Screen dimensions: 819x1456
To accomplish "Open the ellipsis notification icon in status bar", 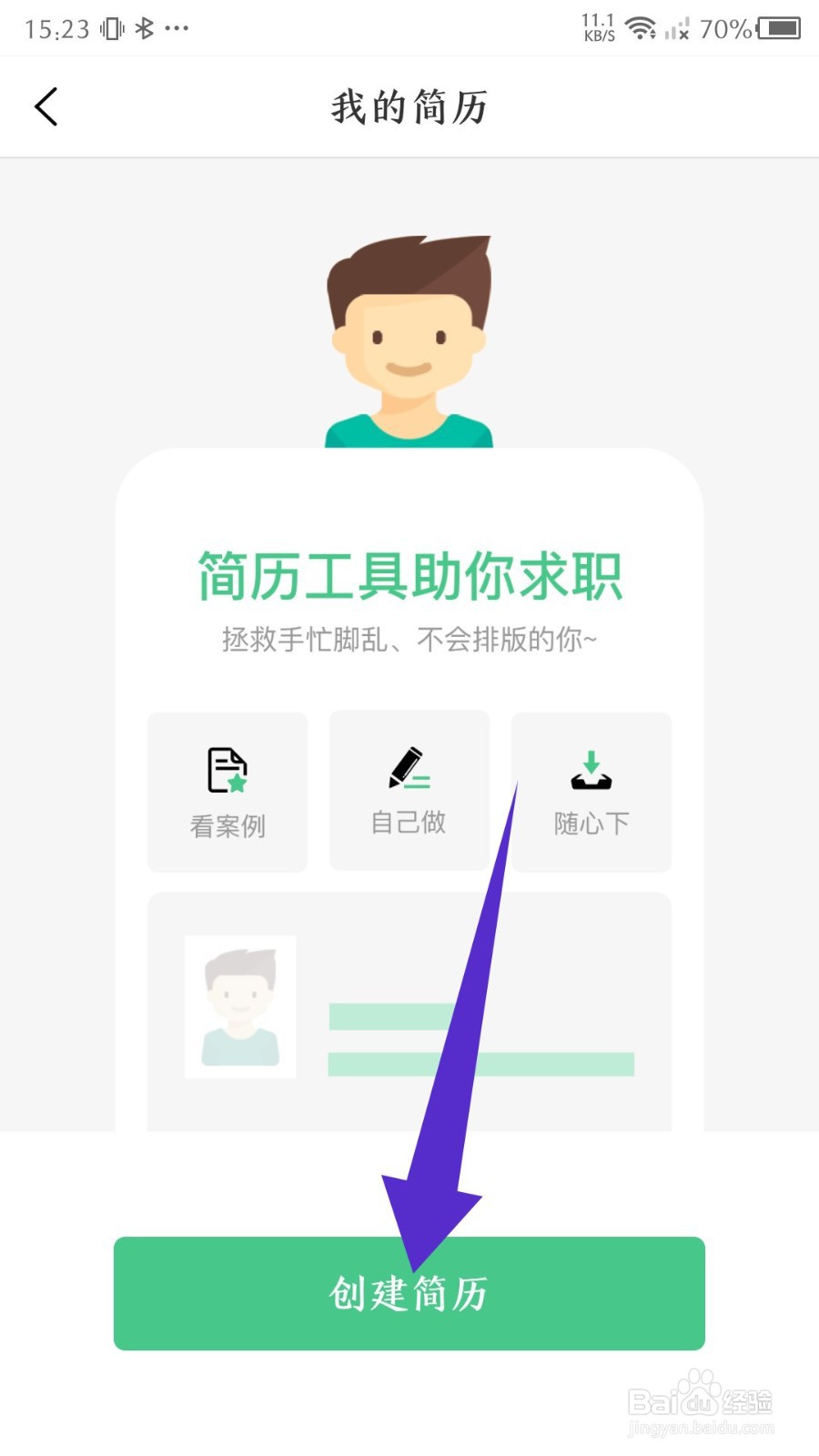I will pos(178,28).
